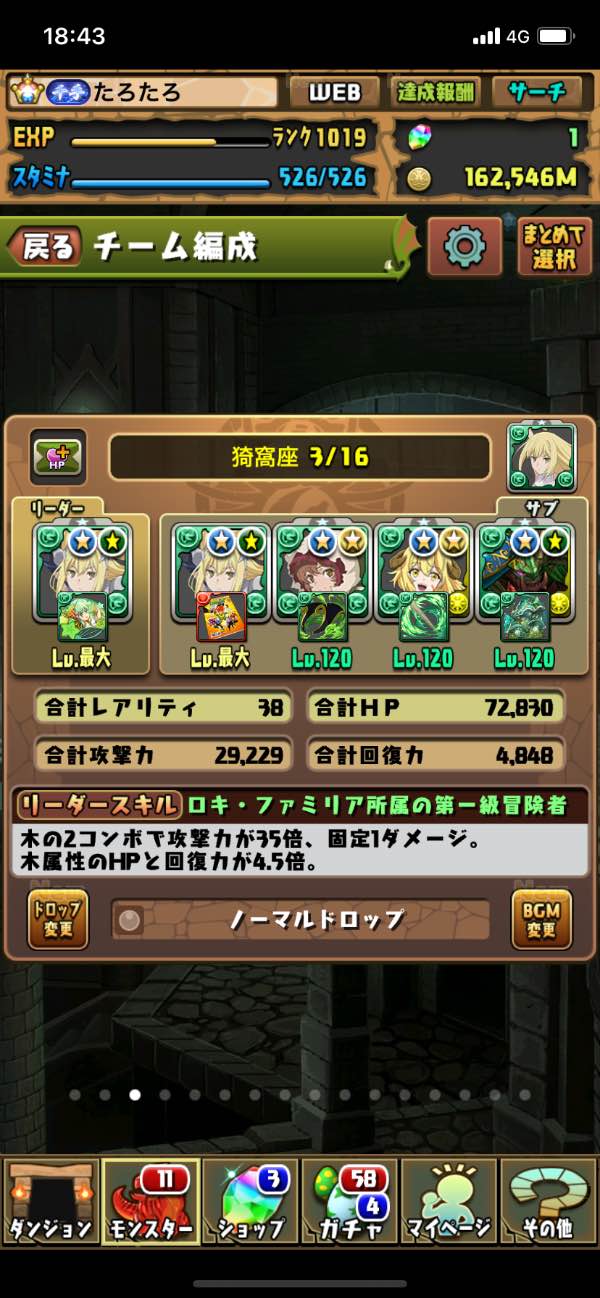The width and height of the screenshot is (600, 1298).
Task: Switch to the ガチャ tab
Action: point(349,1200)
